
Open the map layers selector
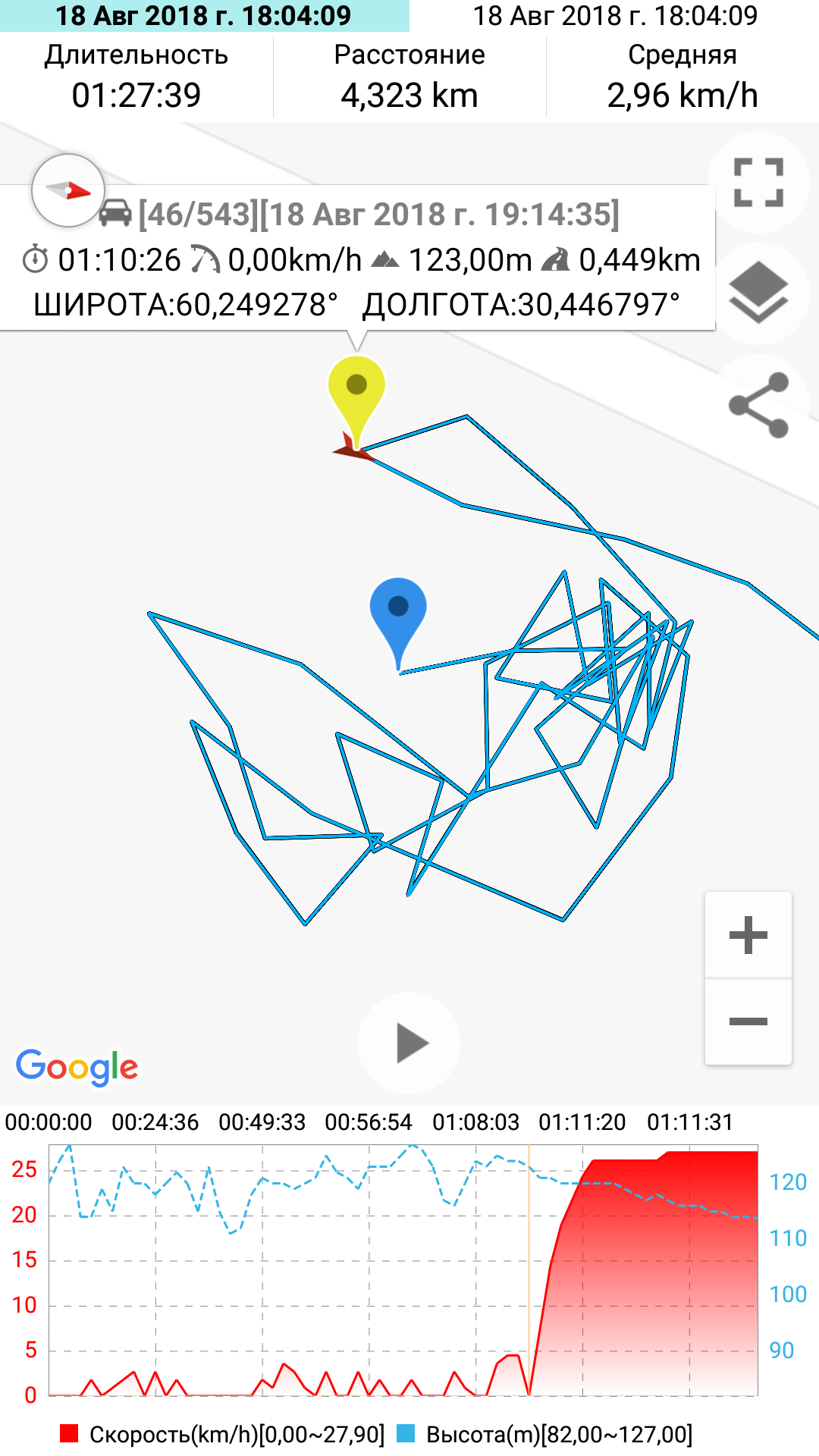coord(758,293)
